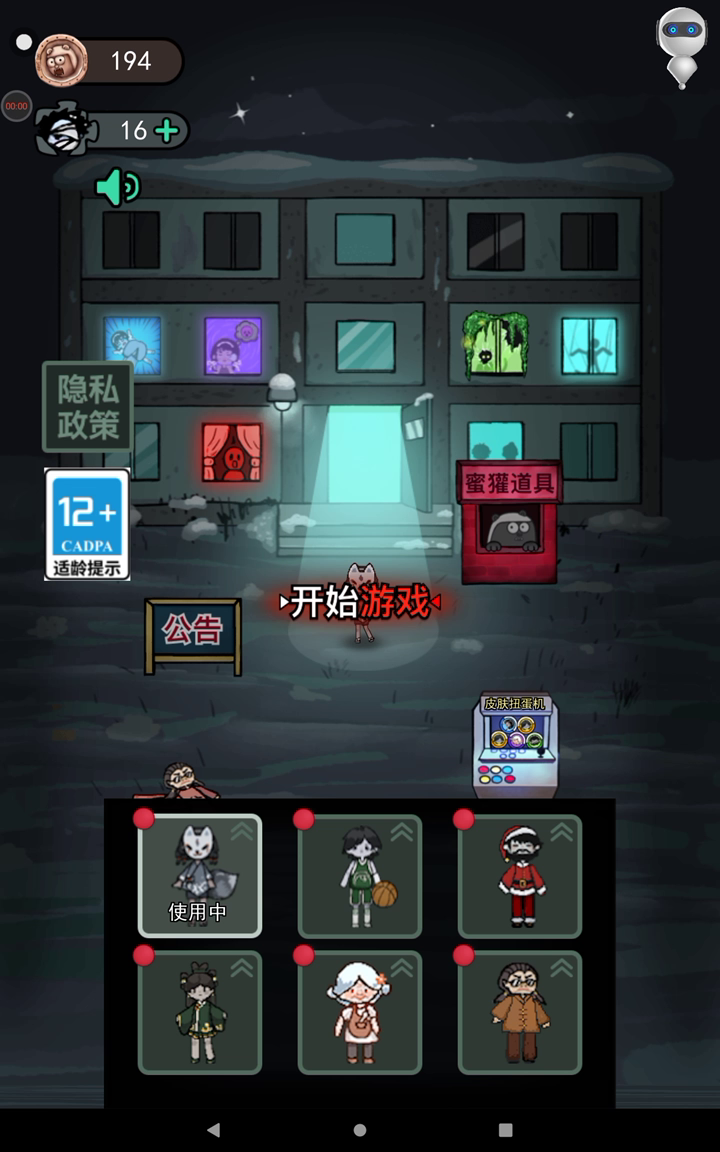Go to the system home screen
Viewport: 720px width, 1152px height.
[x=360, y=1130]
